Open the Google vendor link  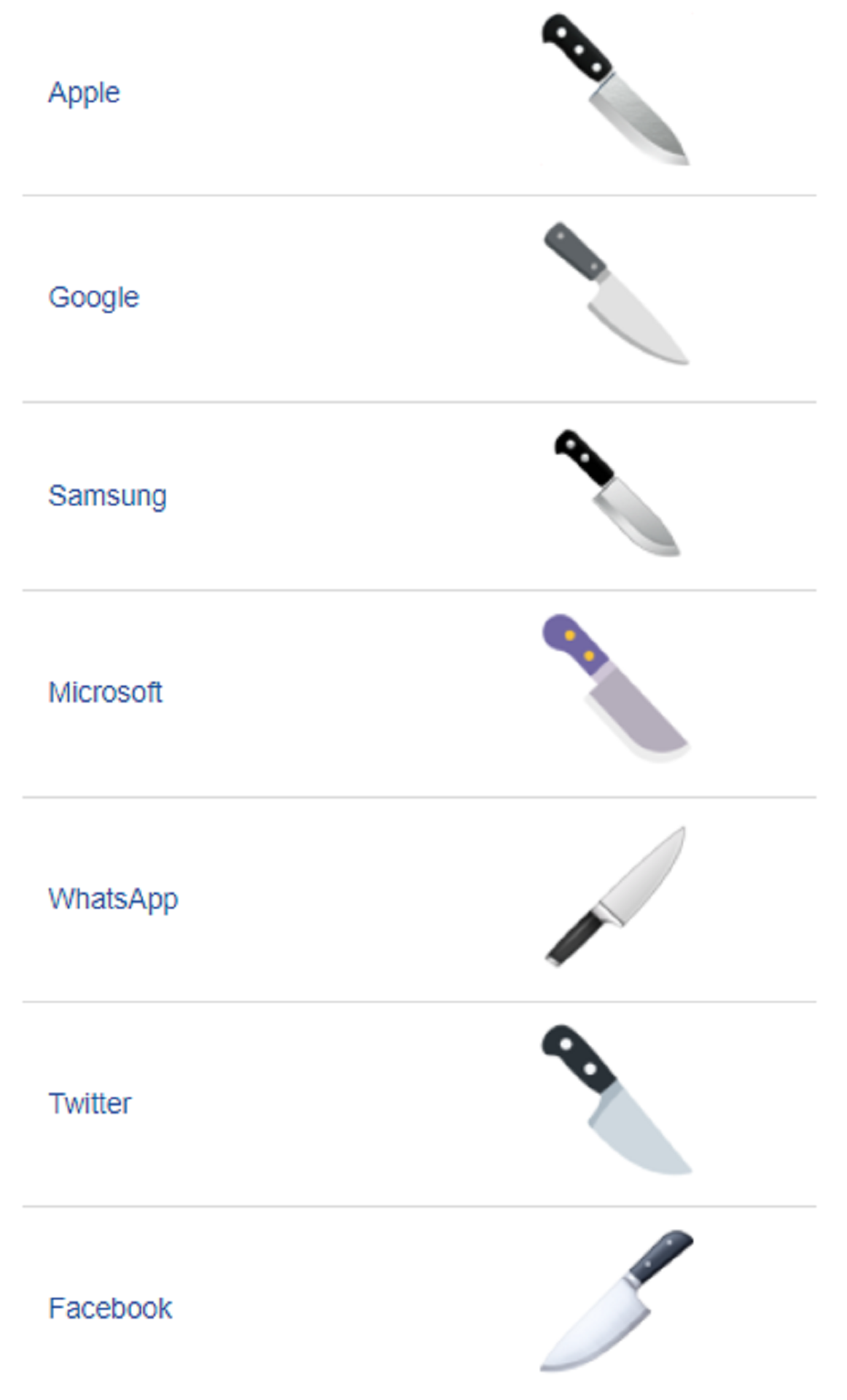tap(93, 297)
